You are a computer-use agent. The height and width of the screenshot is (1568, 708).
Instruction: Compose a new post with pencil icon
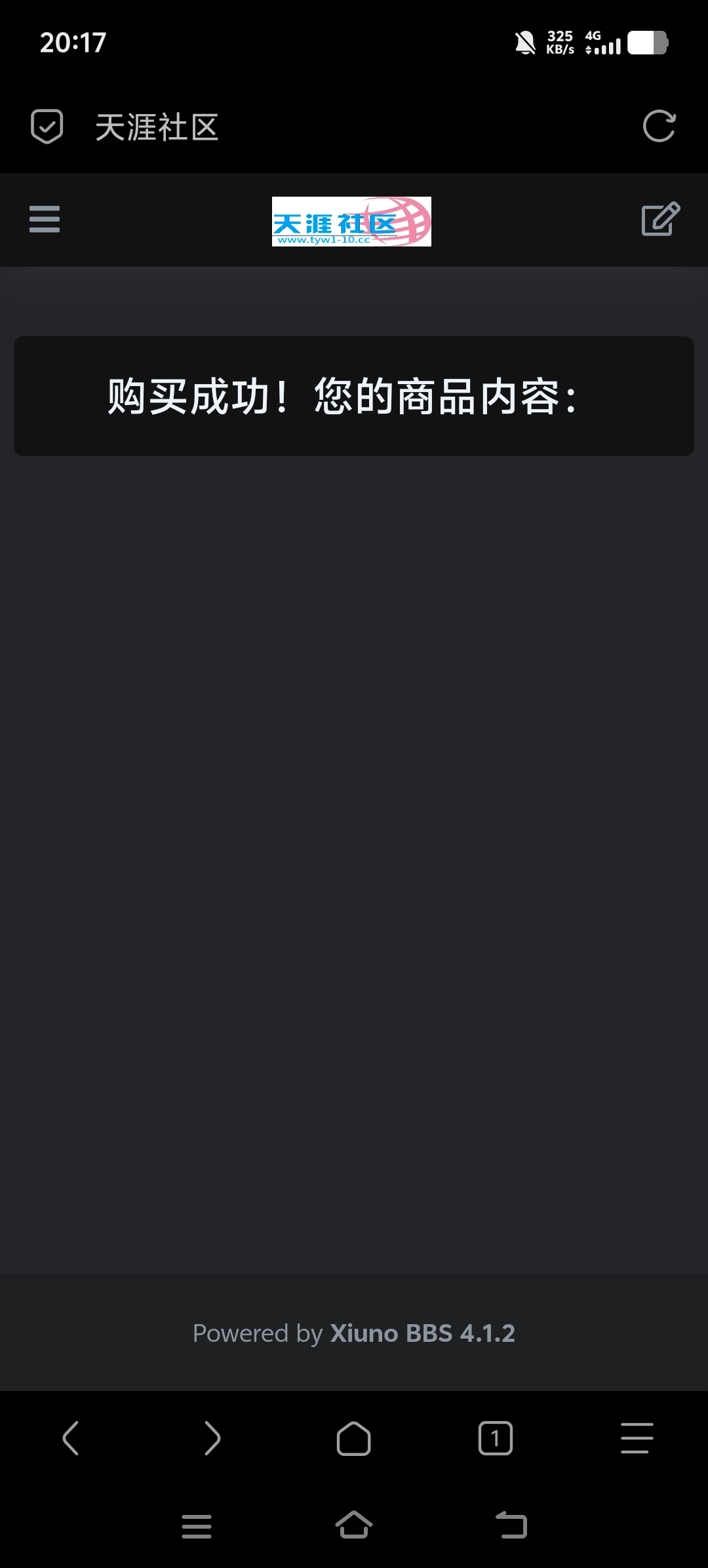(660, 219)
